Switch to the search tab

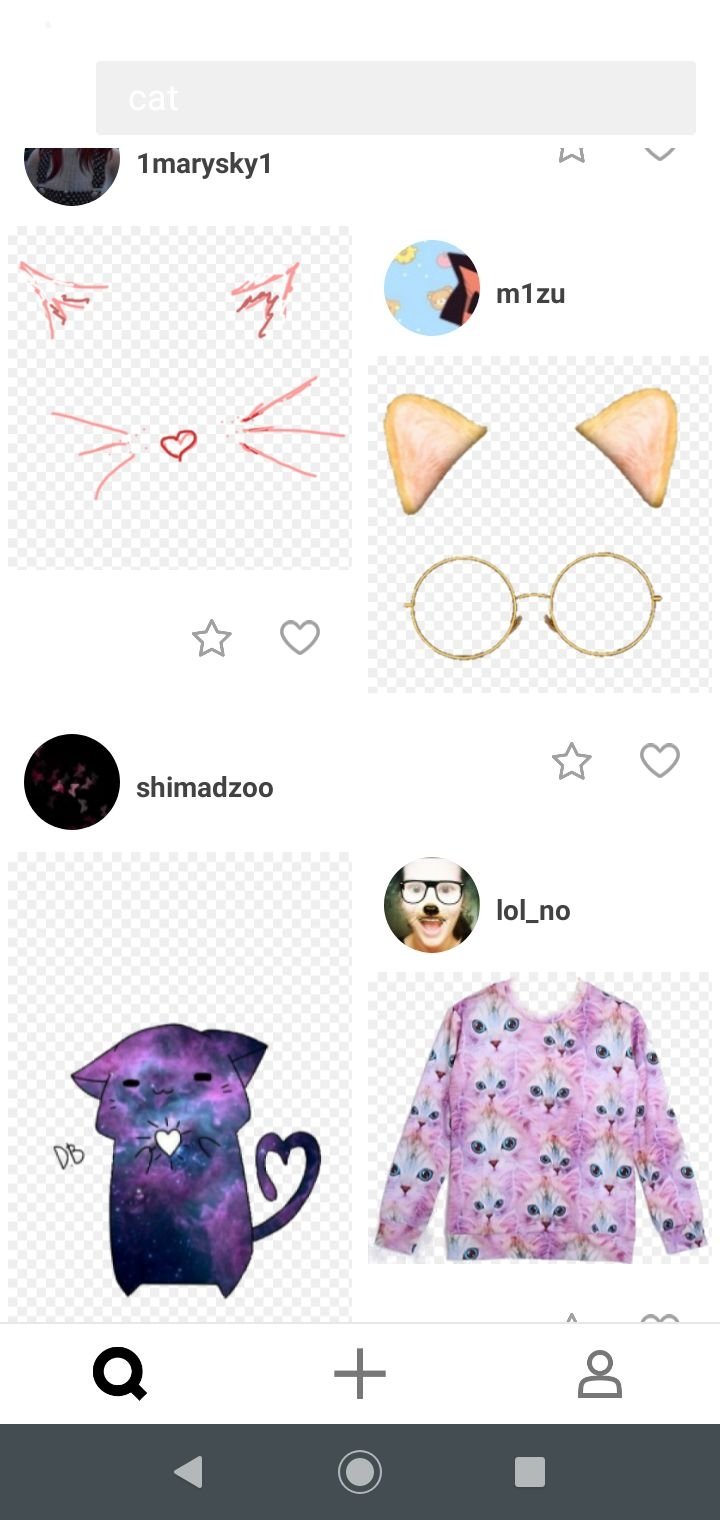tap(120, 1374)
